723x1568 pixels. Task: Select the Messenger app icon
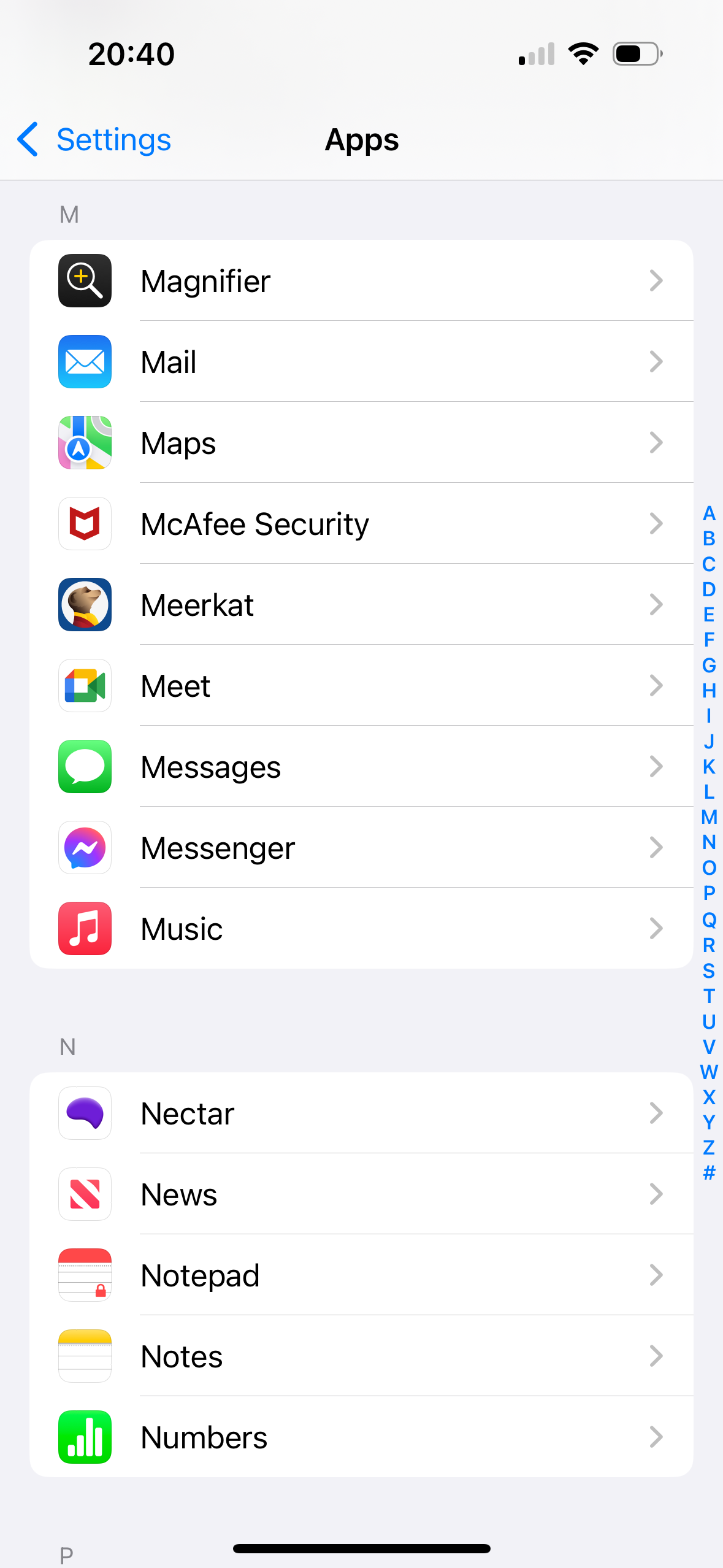(x=85, y=848)
